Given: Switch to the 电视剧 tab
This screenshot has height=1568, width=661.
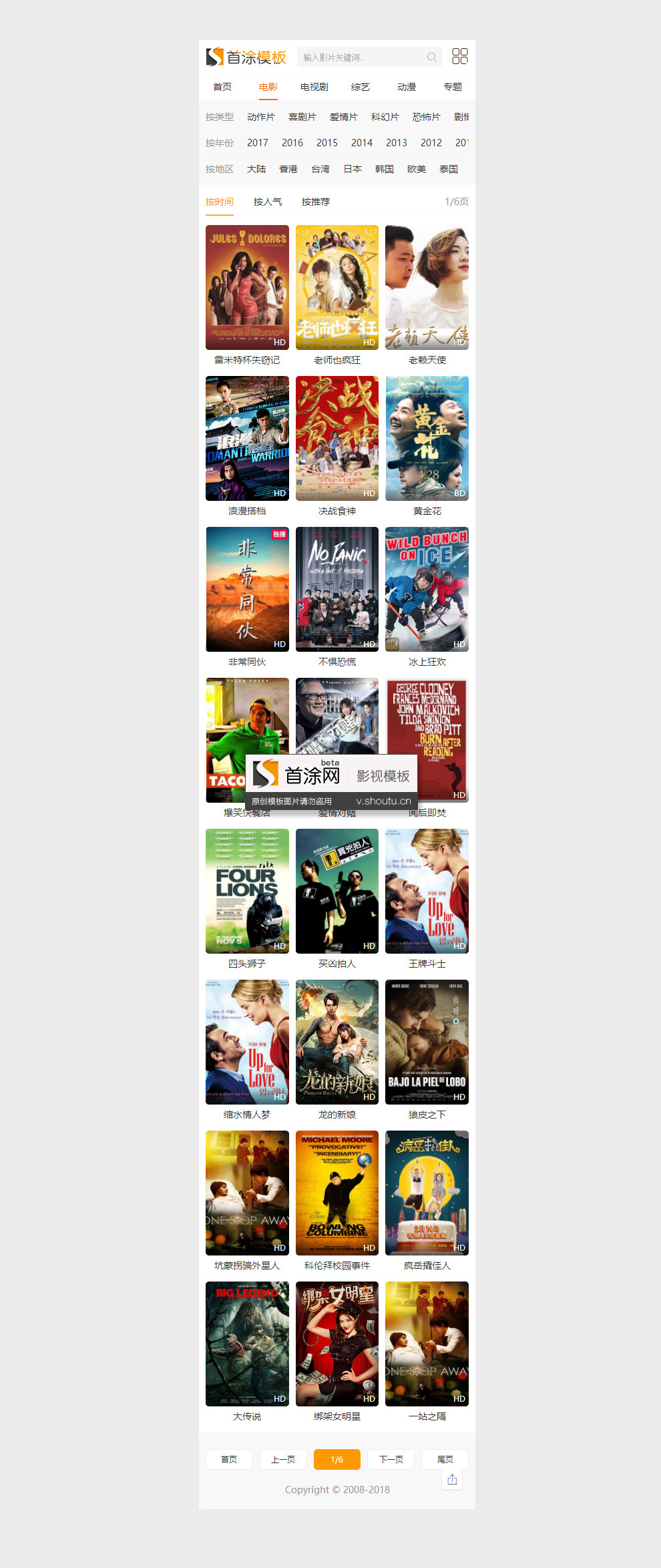Looking at the screenshot, I should [x=314, y=87].
